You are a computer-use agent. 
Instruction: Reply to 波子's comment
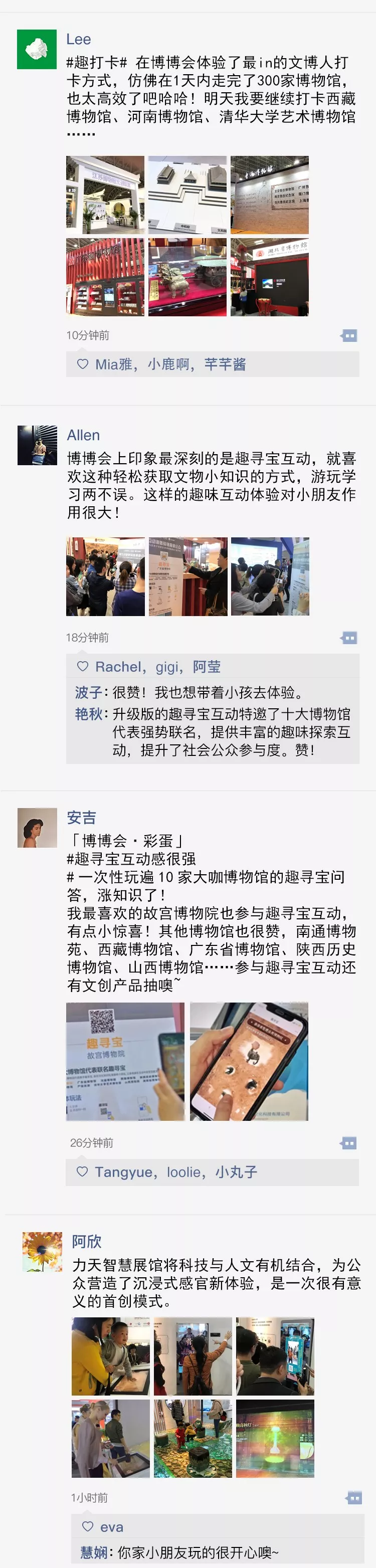point(207,692)
